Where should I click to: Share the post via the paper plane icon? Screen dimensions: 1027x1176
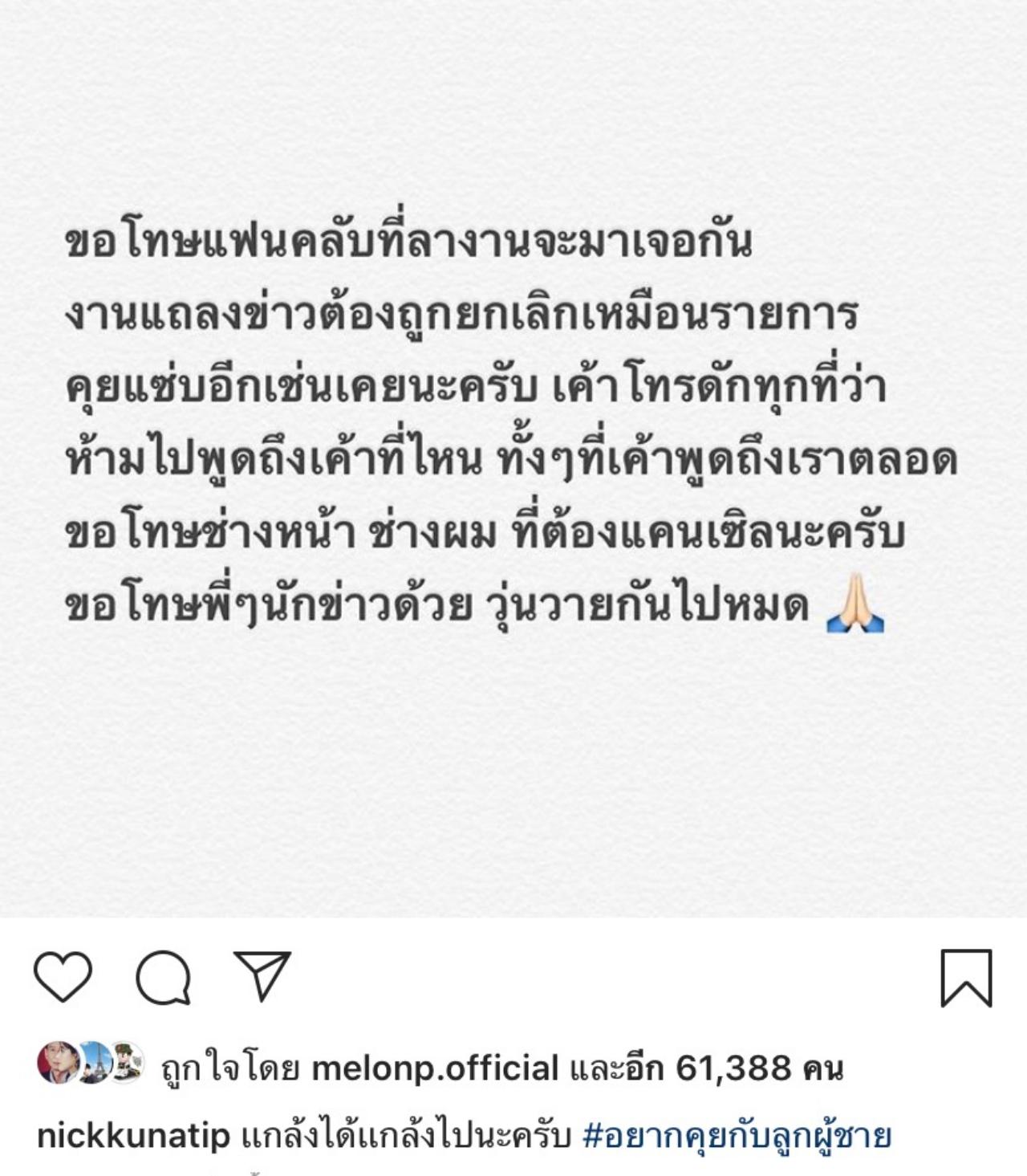[262, 975]
